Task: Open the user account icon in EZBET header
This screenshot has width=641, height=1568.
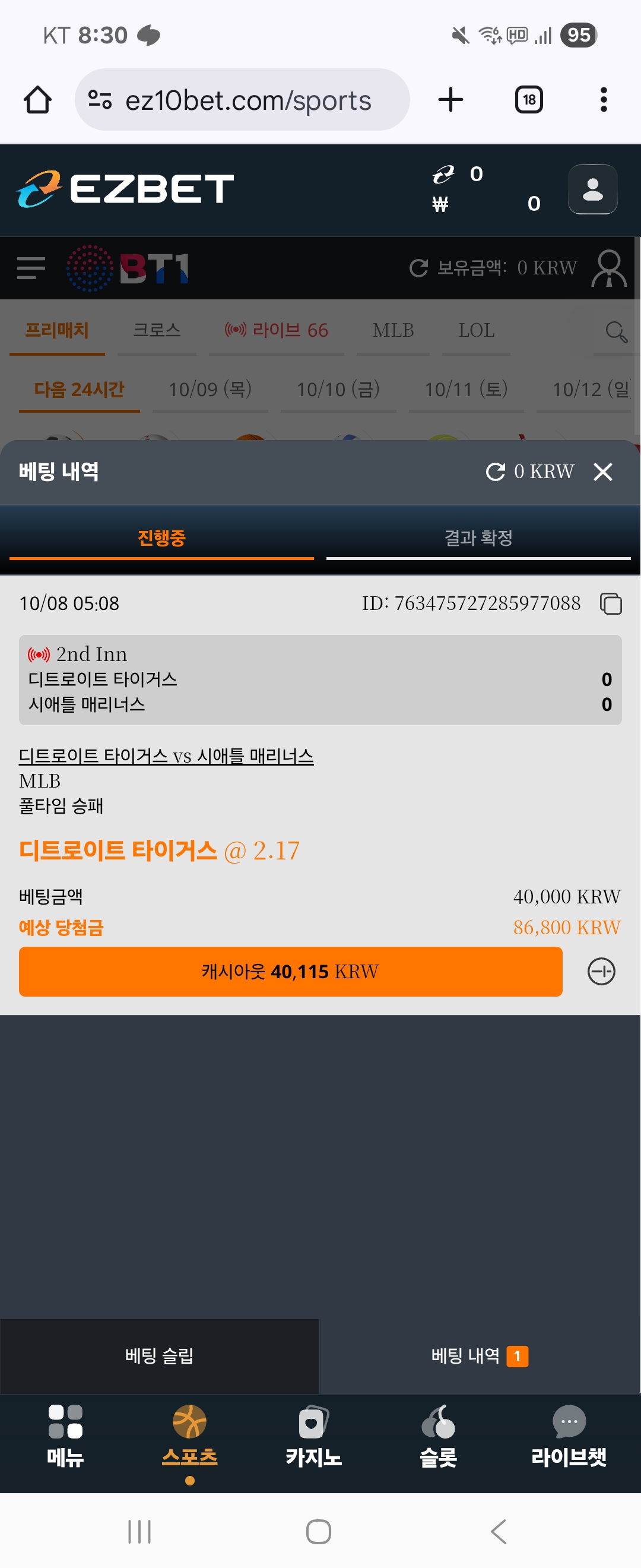Action: pos(592,189)
